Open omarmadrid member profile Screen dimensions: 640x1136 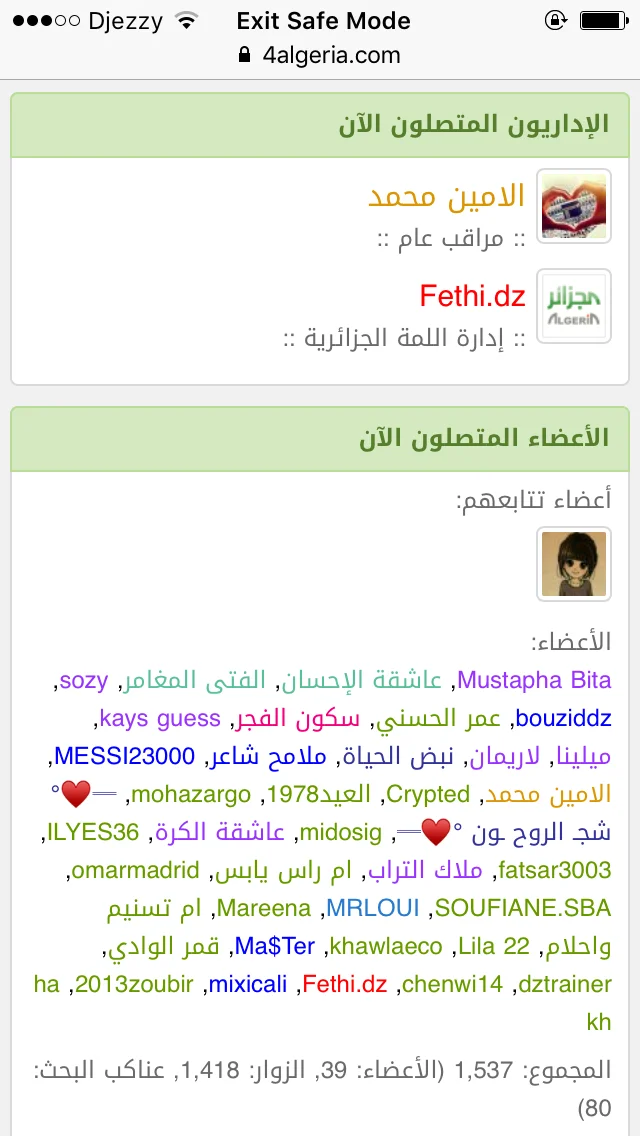tap(137, 871)
